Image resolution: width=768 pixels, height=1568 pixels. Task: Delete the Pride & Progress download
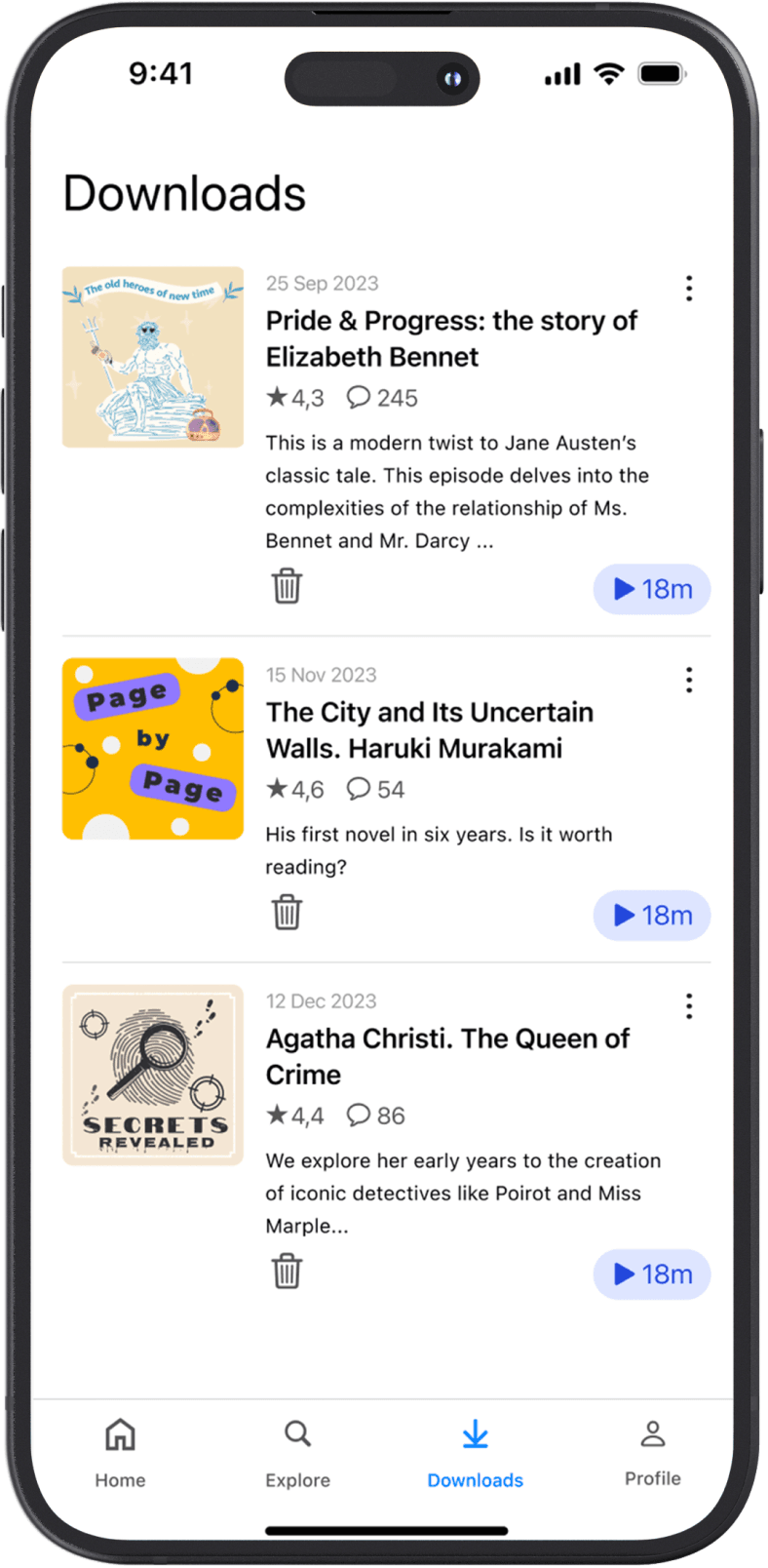[x=287, y=587]
